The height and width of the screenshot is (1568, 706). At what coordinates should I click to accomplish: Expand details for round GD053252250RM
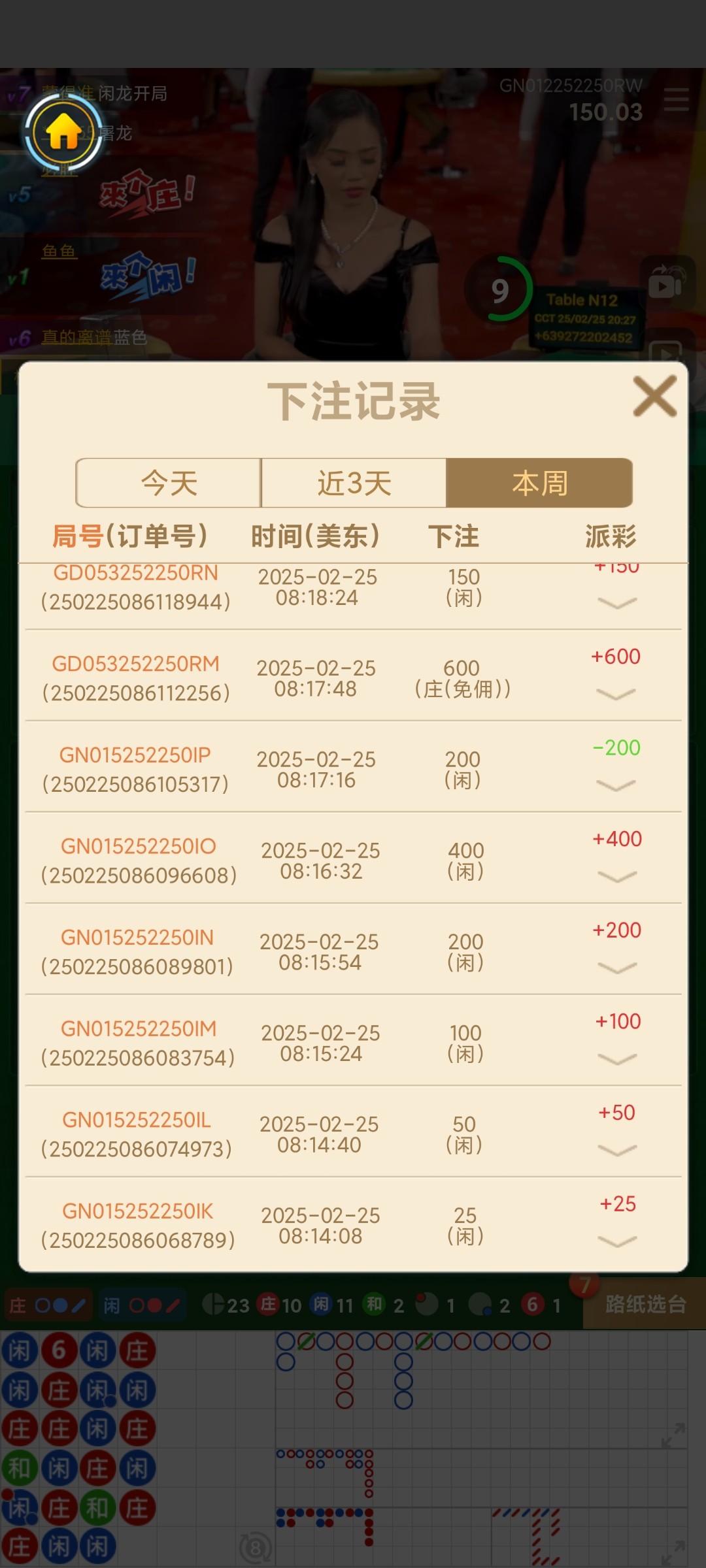coord(616,694)
